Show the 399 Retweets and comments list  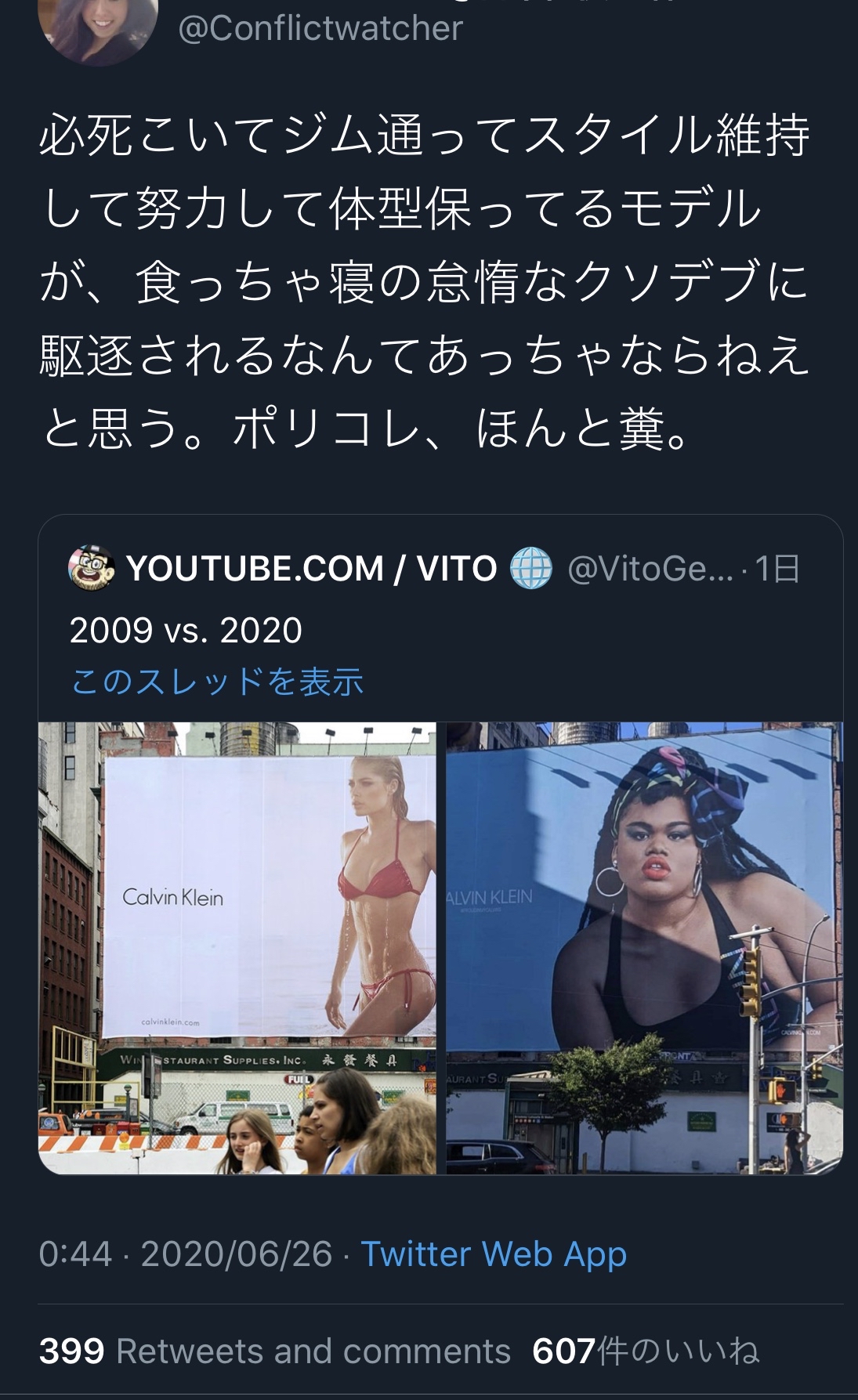(275, 1351)
